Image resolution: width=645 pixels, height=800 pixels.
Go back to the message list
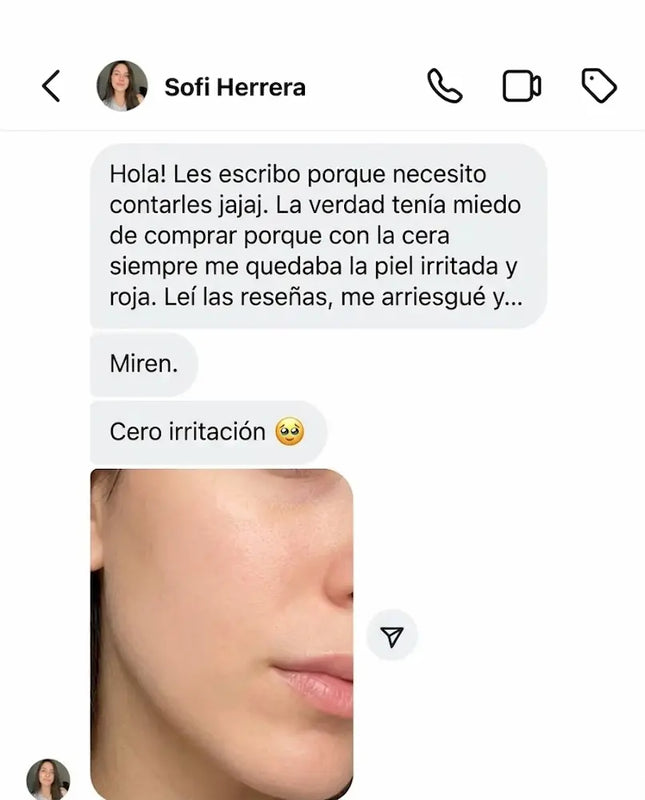(51, 86)
